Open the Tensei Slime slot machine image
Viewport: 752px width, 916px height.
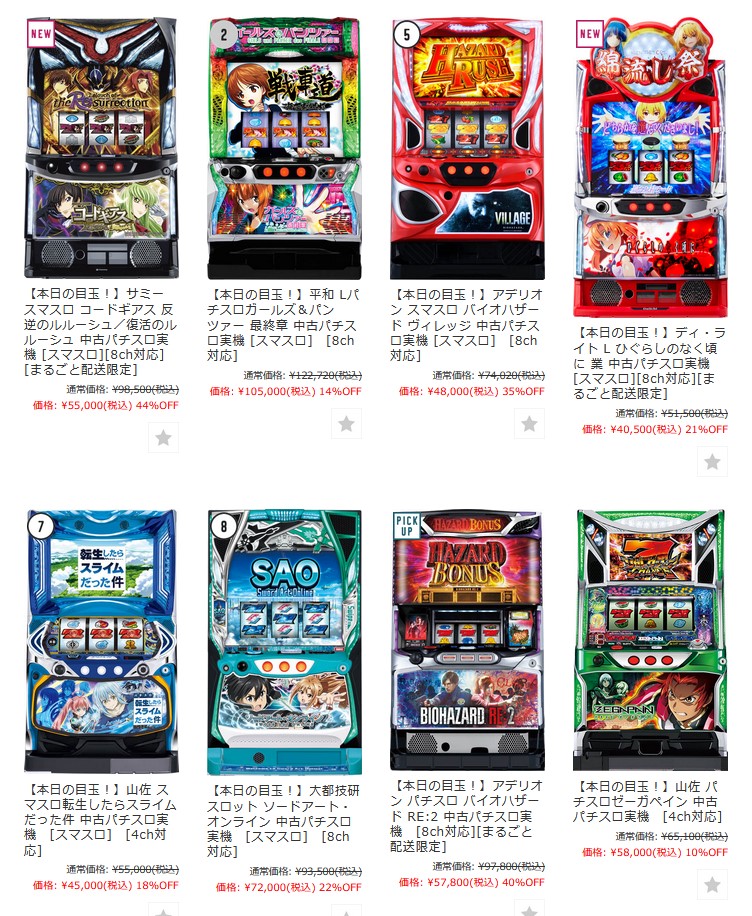click(x=100, y=640)
